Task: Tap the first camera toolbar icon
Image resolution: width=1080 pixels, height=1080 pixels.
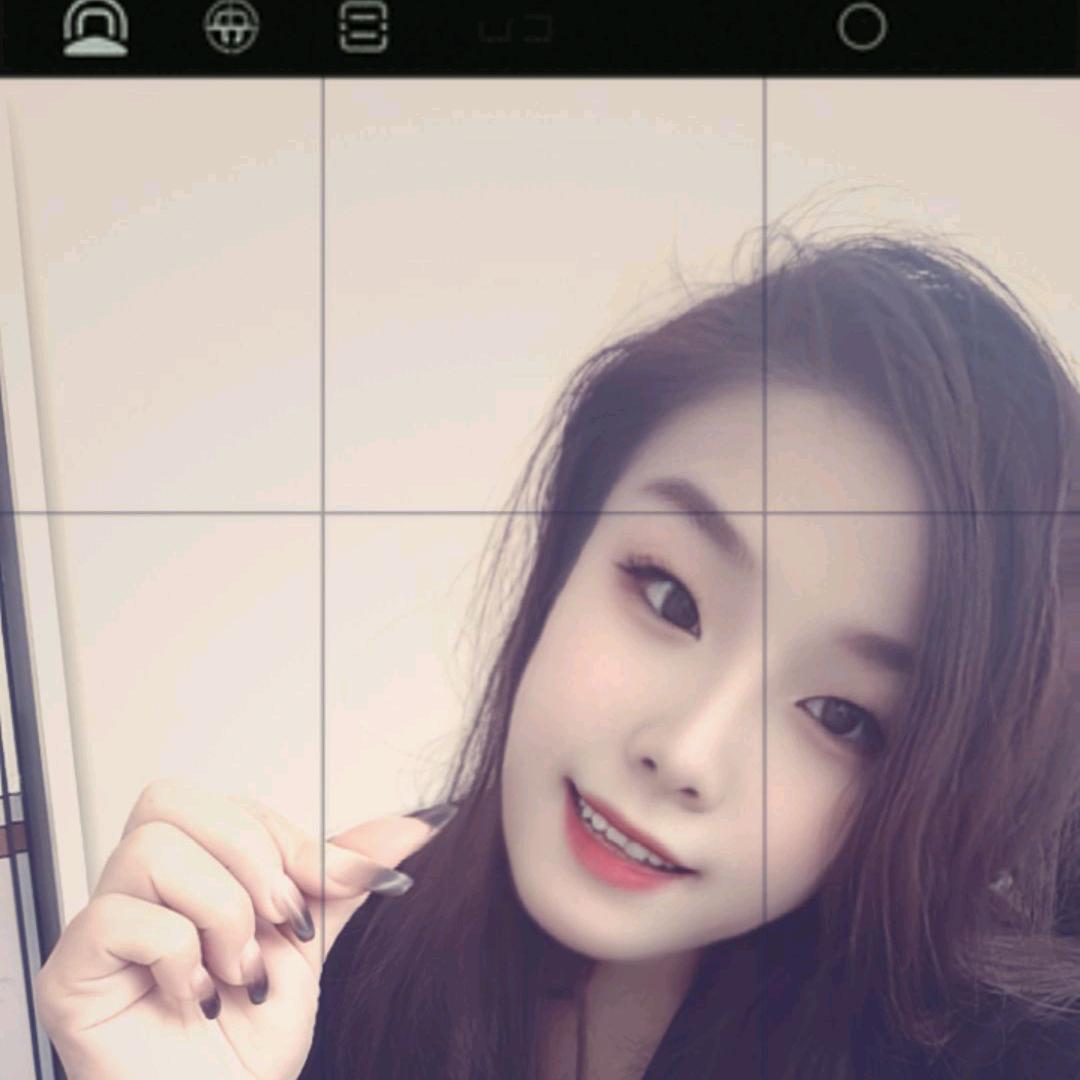Action: [96, 28]
